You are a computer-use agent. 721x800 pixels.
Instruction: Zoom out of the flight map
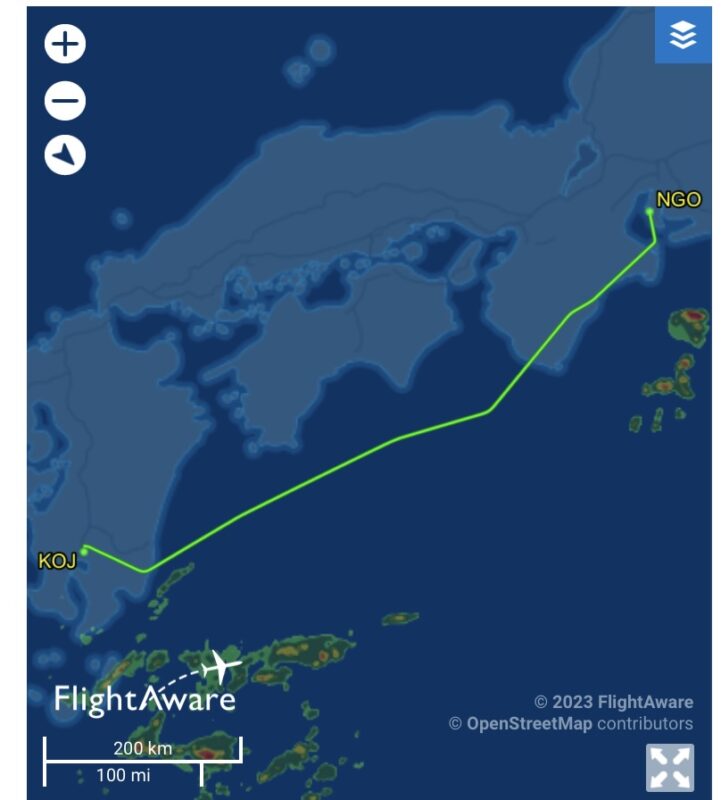pyautogui.click(x=66, y=101)
